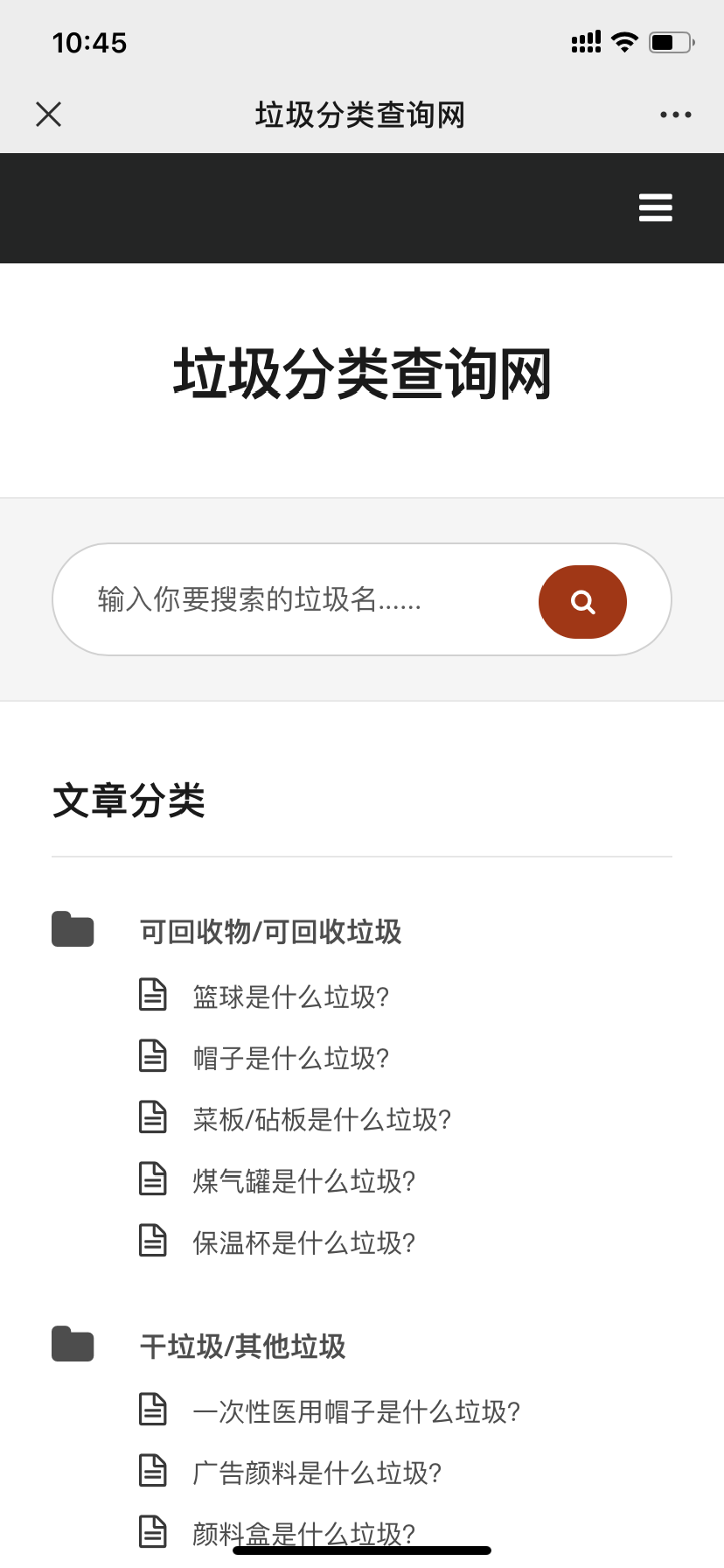Screen dimensions: 724x1568
Task: Open article 煤气罐是什么垃圾?
Action: (304, 1181)
